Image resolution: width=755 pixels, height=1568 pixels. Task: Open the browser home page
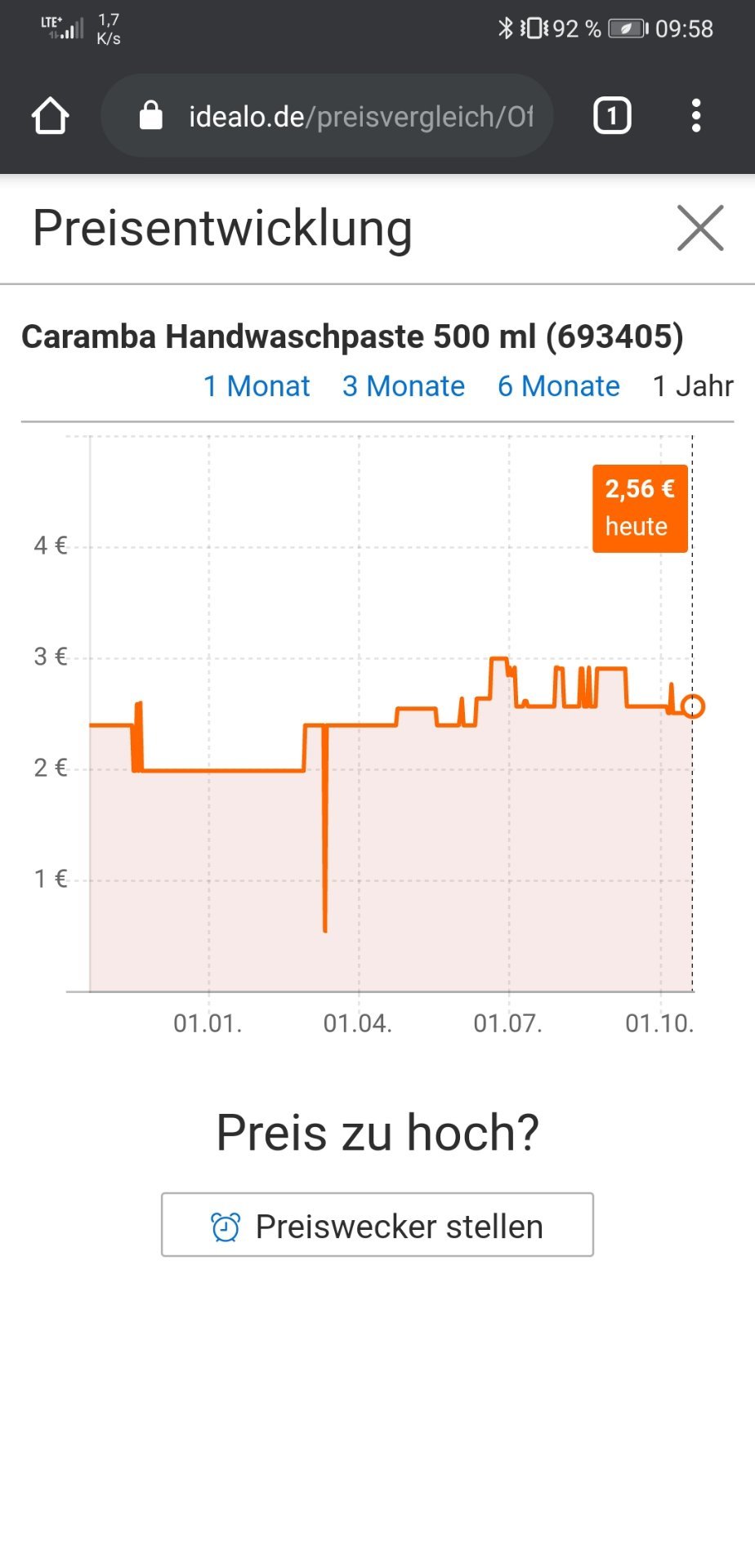[x=50, y=116]
